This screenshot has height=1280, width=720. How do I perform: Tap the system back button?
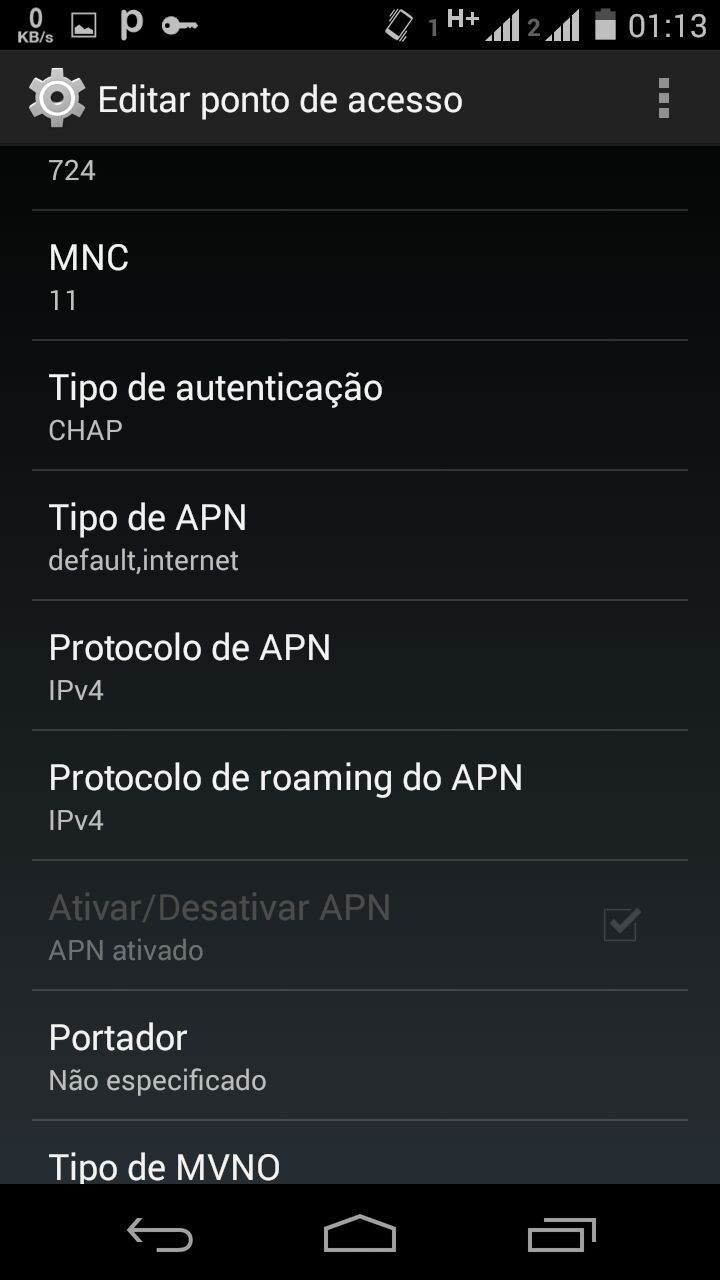coord(160,1235)
